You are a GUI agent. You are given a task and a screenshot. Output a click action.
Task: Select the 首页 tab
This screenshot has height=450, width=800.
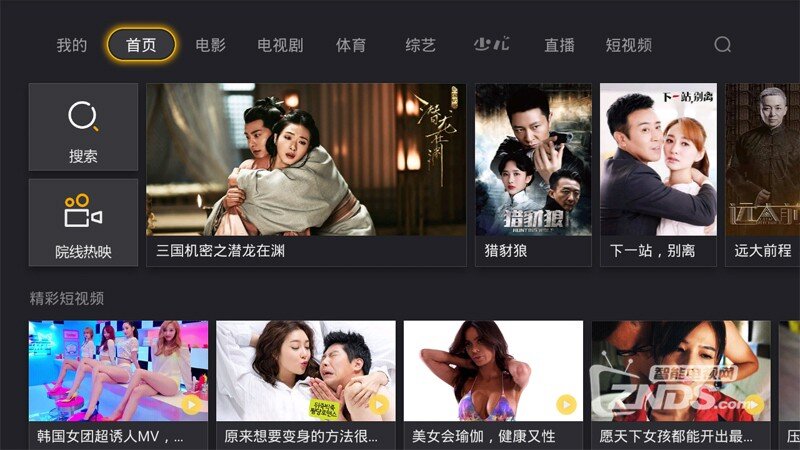point(141,45)
